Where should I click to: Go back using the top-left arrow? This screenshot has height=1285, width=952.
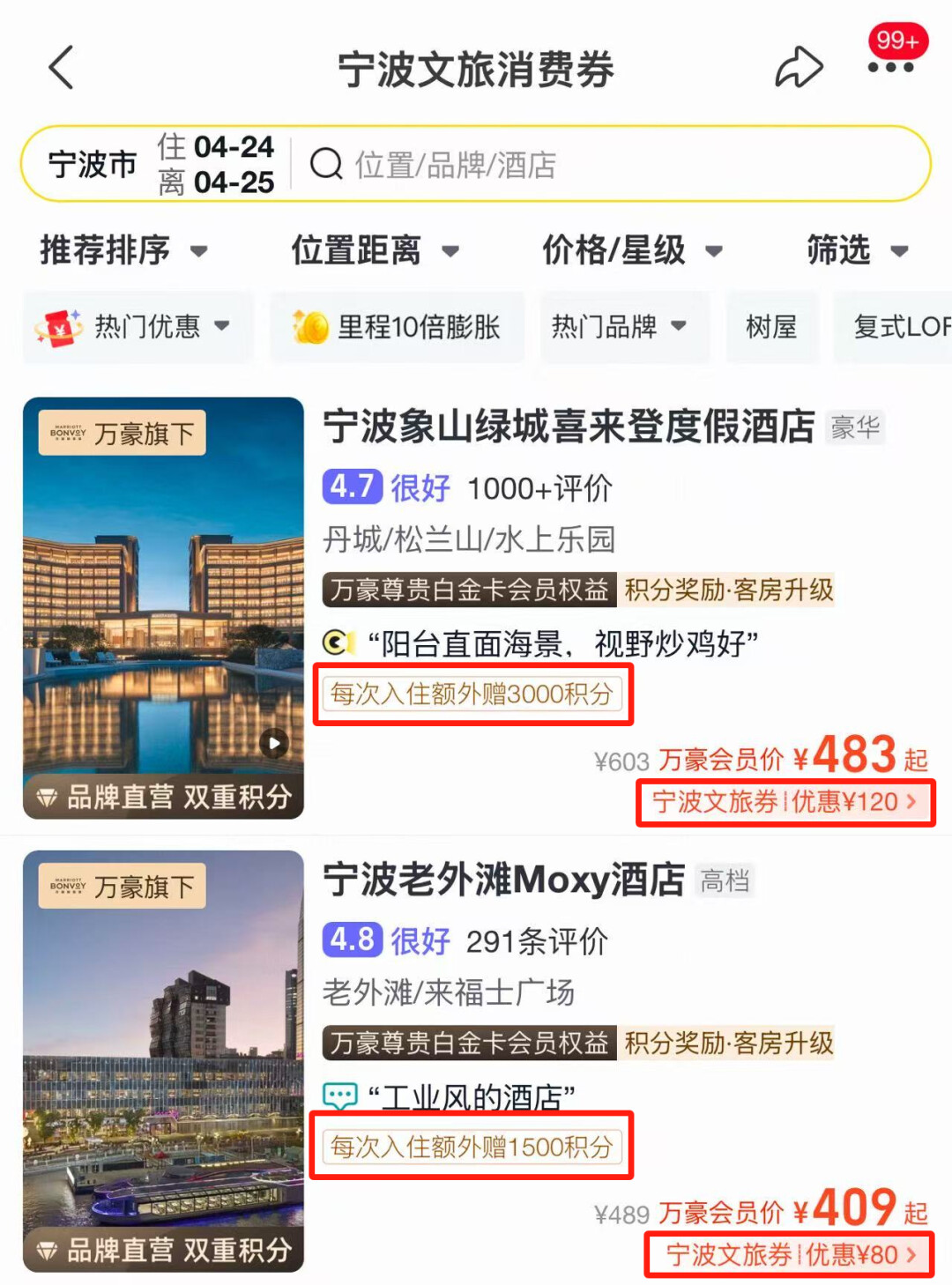pos(62,69)
